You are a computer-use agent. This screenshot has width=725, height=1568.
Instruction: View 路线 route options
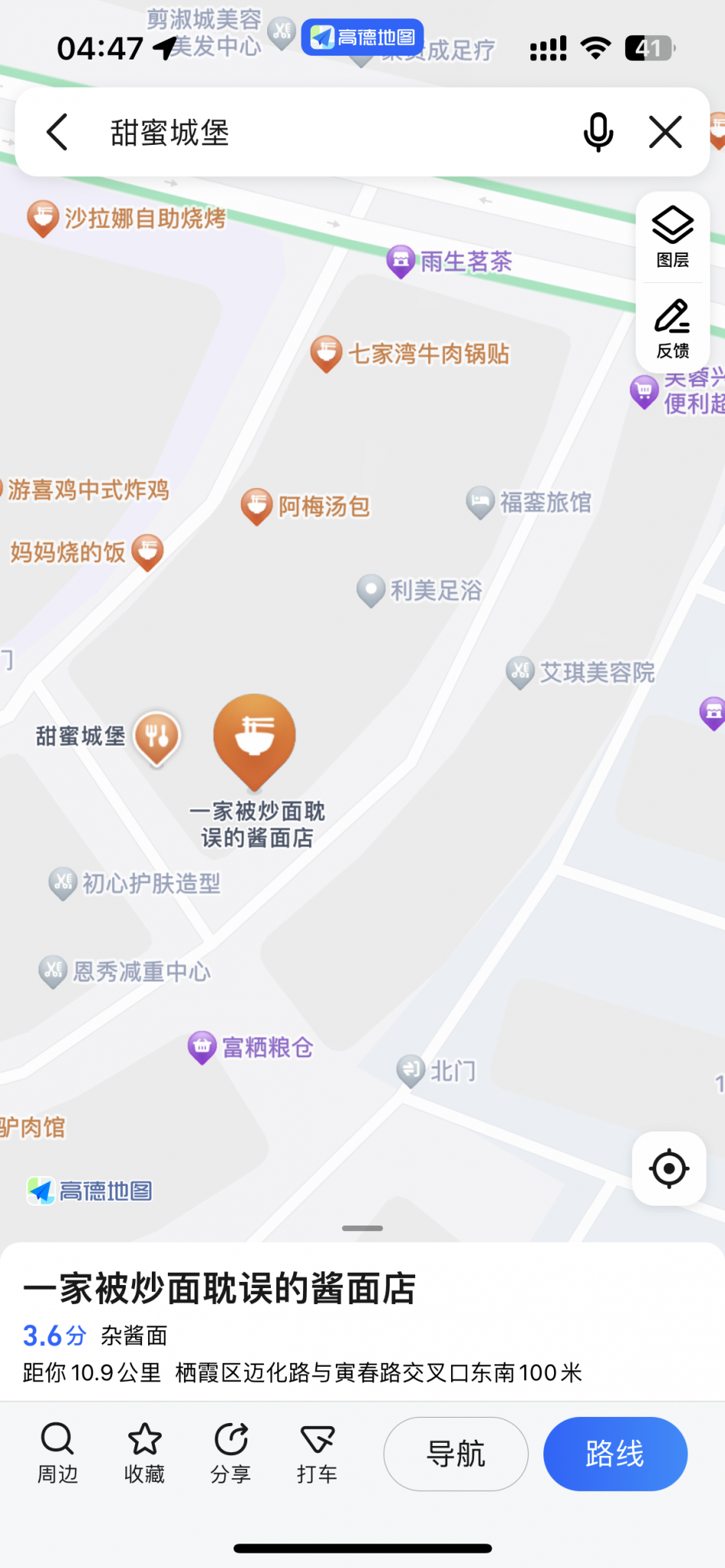click(x=615, y=1454)
